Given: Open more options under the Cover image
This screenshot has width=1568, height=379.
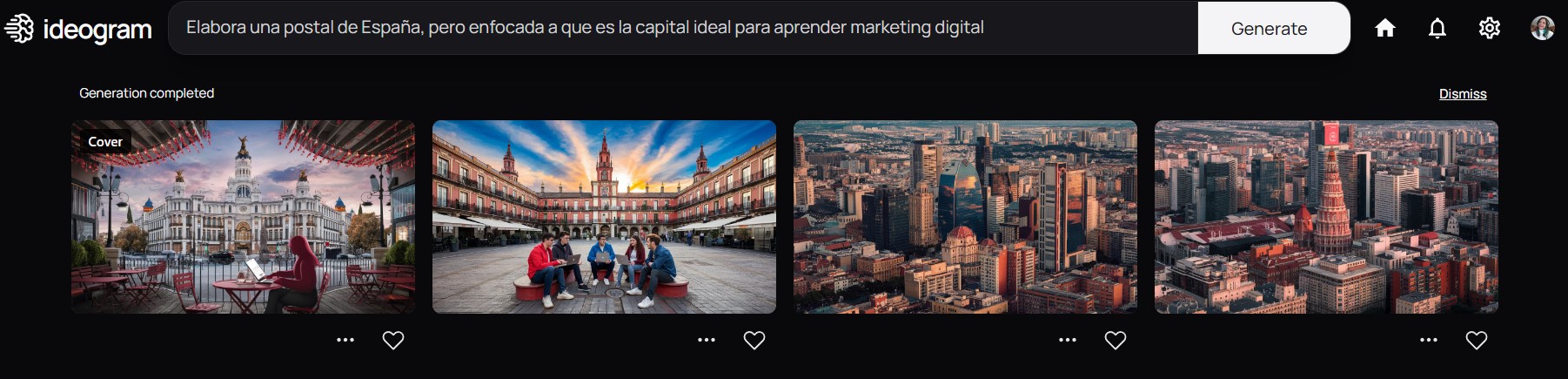Looking at the screenshot, I should pos(345,340).
